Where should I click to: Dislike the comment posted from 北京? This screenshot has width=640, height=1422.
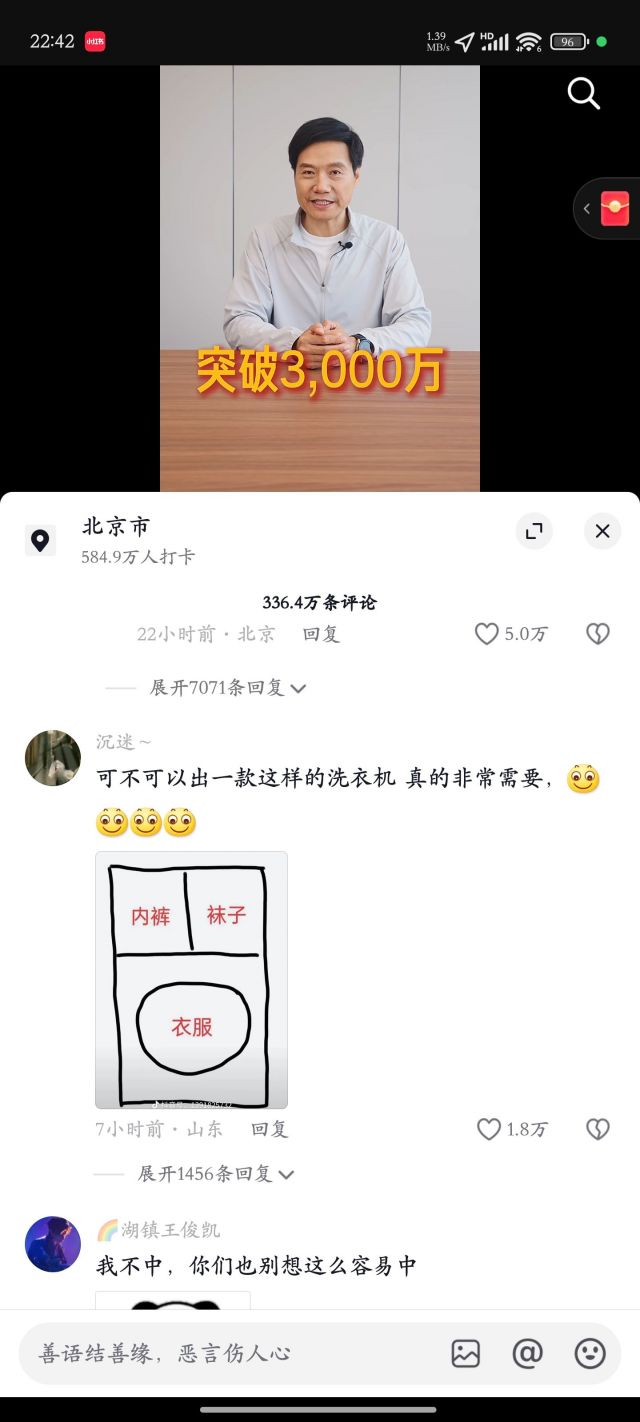[x=598, y=634]
